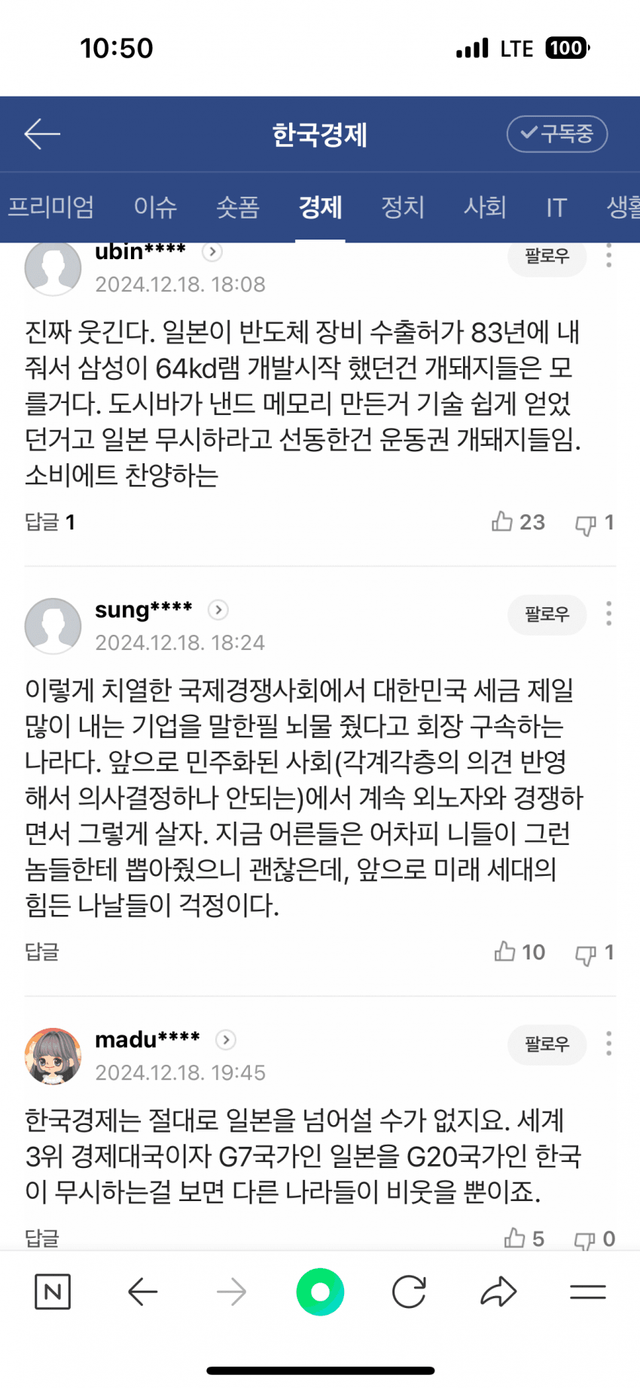The height and width of the screenshot is (1388, 640).
Task: Open the overflow menu on madu****'s comment
Action: coord(609,1044)
